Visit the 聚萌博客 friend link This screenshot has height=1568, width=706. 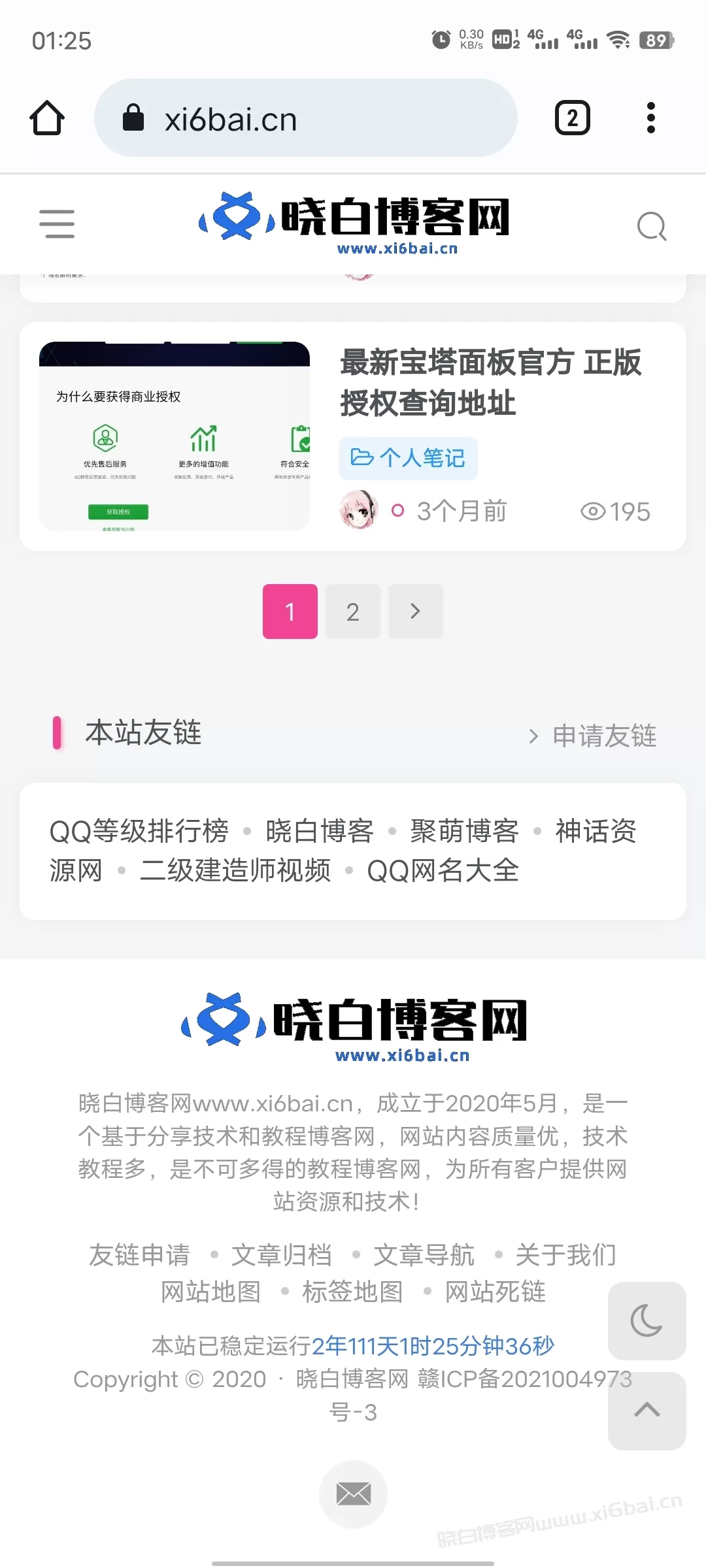[x=464, y=831]
